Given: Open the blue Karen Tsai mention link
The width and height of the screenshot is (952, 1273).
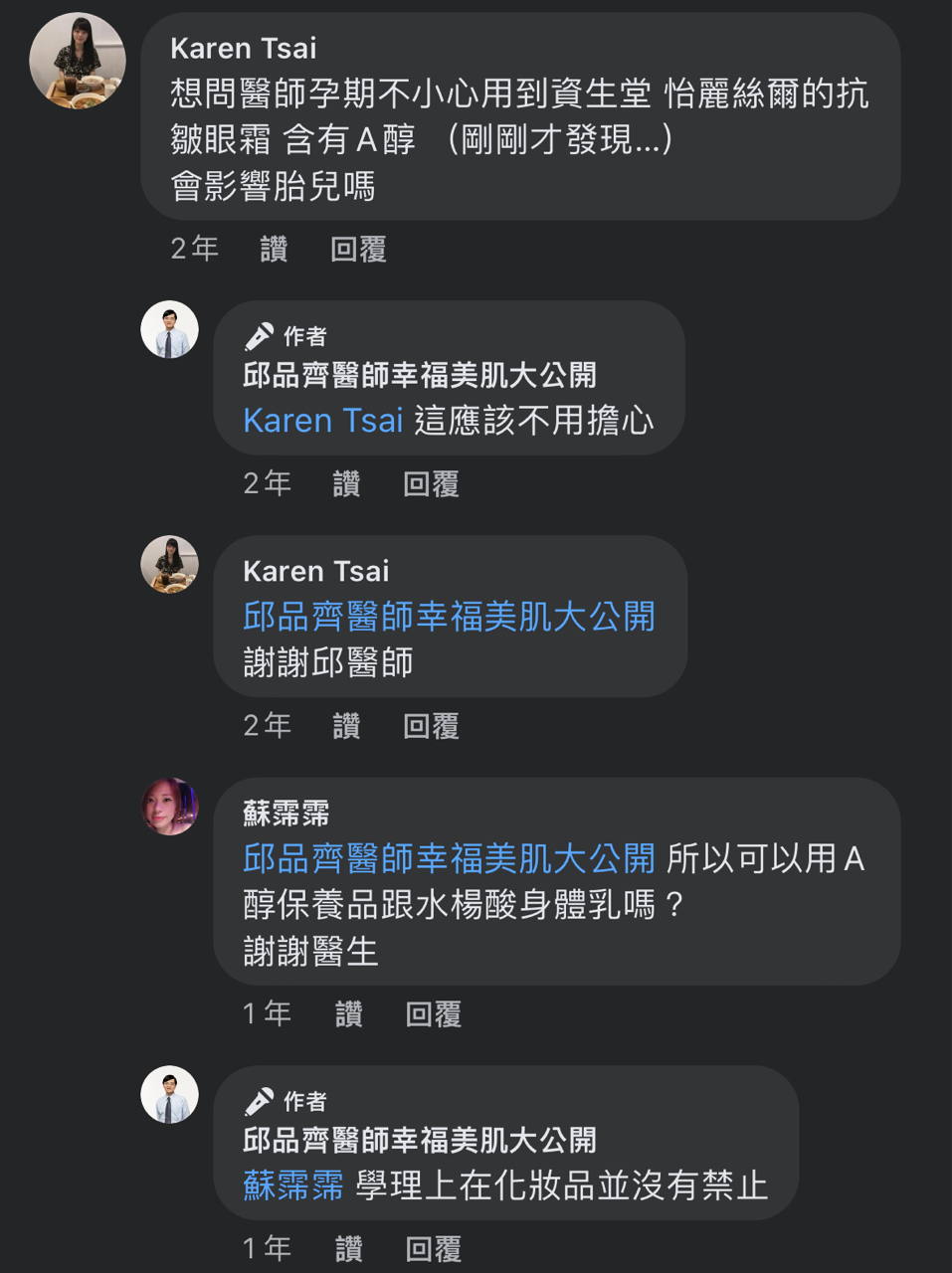Looking at the screenshot, I should pos(323,421).
